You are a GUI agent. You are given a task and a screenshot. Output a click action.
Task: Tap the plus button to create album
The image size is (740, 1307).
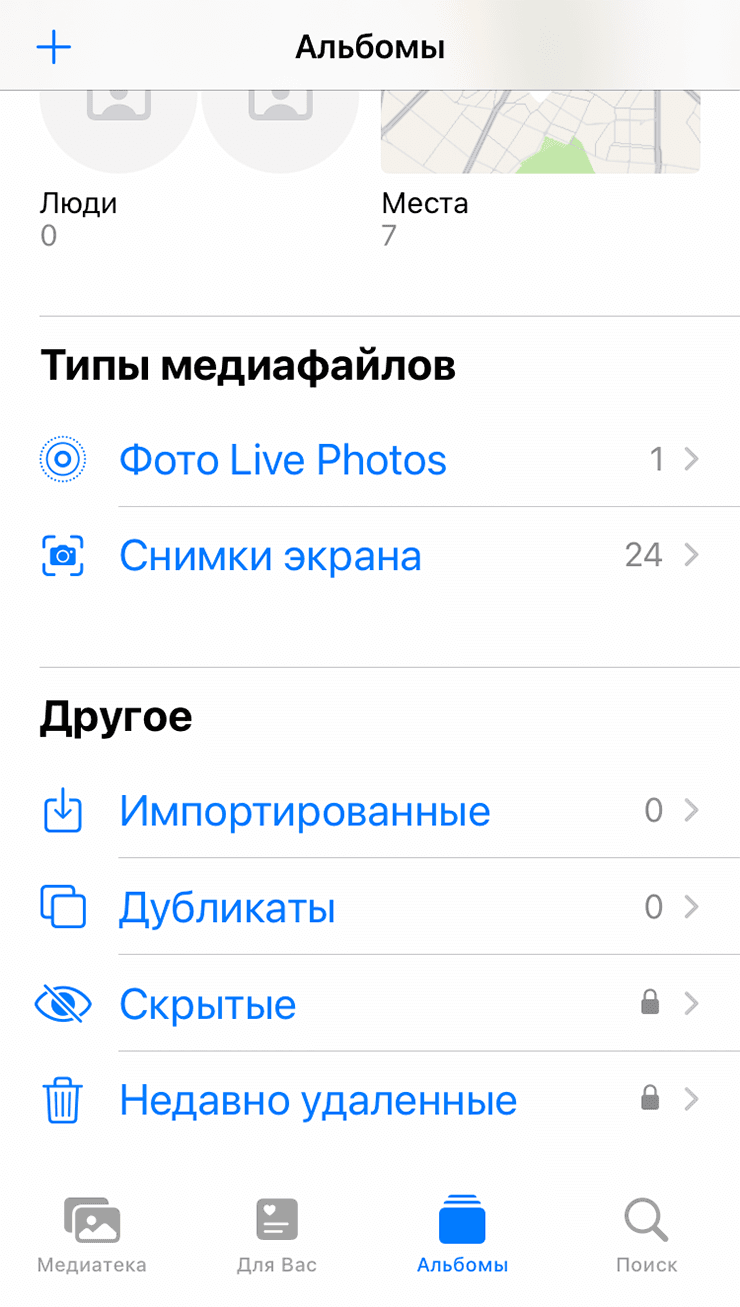(54, 46)
